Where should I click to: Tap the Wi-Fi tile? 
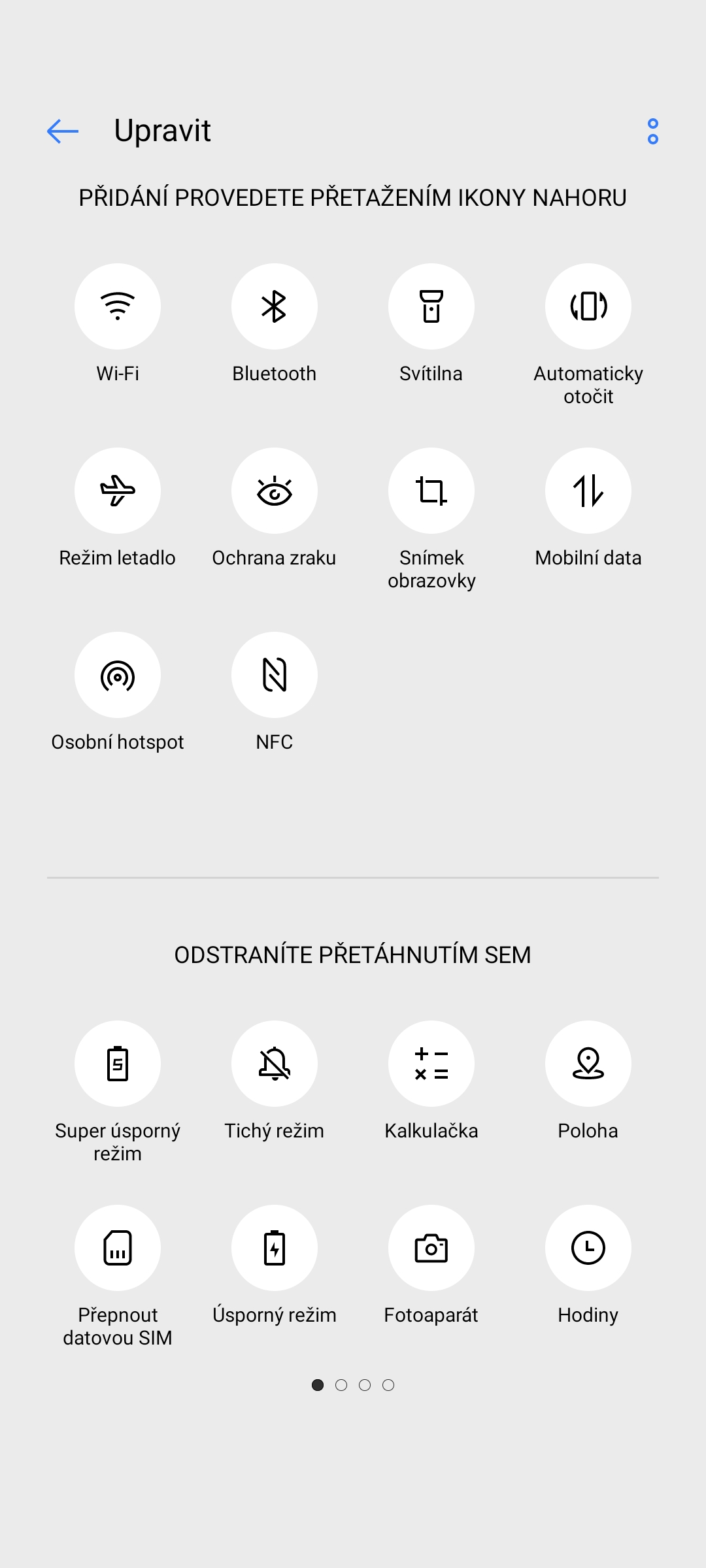118,306
